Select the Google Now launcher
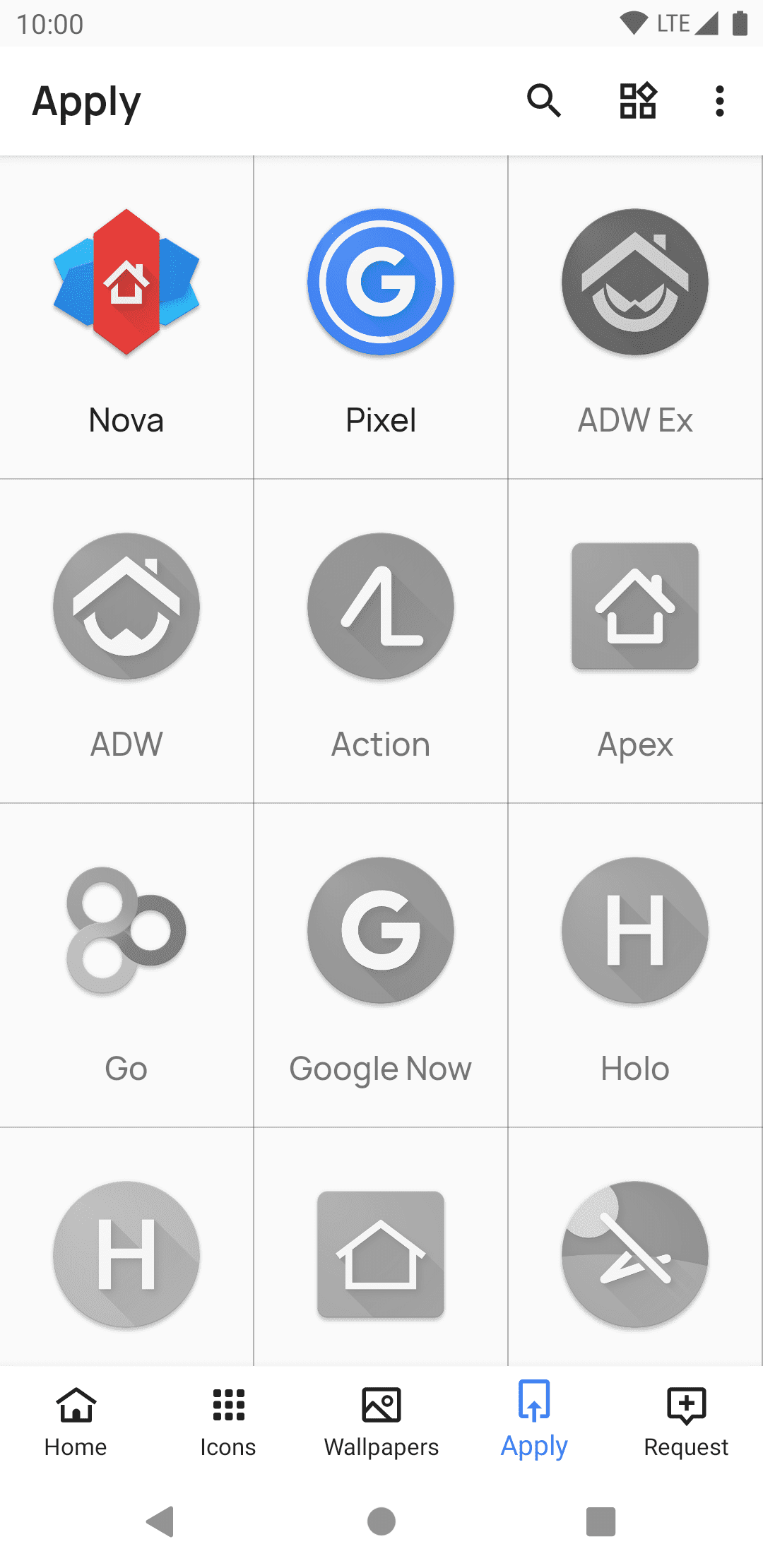The image size is (763, 1568). [381, 966]
